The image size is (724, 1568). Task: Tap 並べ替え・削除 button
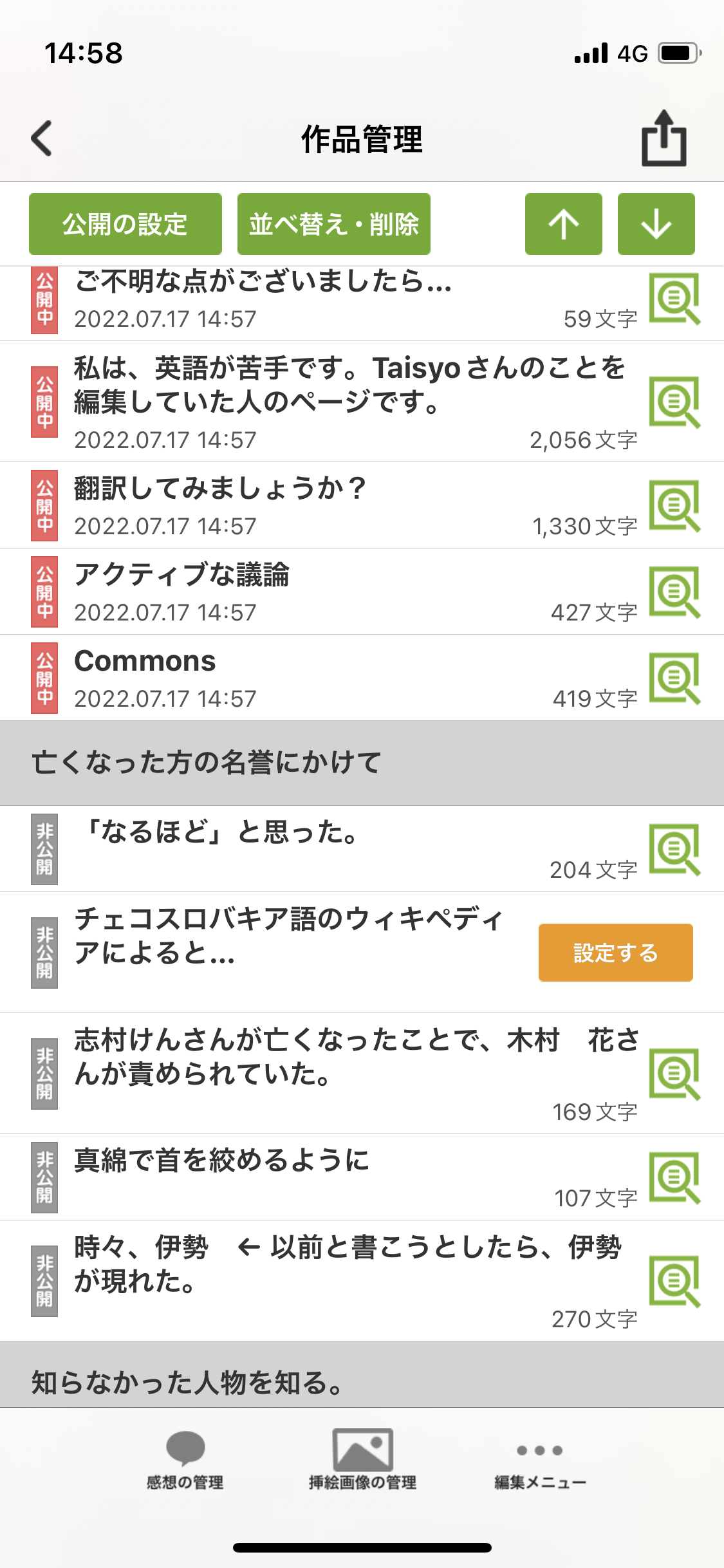(333, 224)
